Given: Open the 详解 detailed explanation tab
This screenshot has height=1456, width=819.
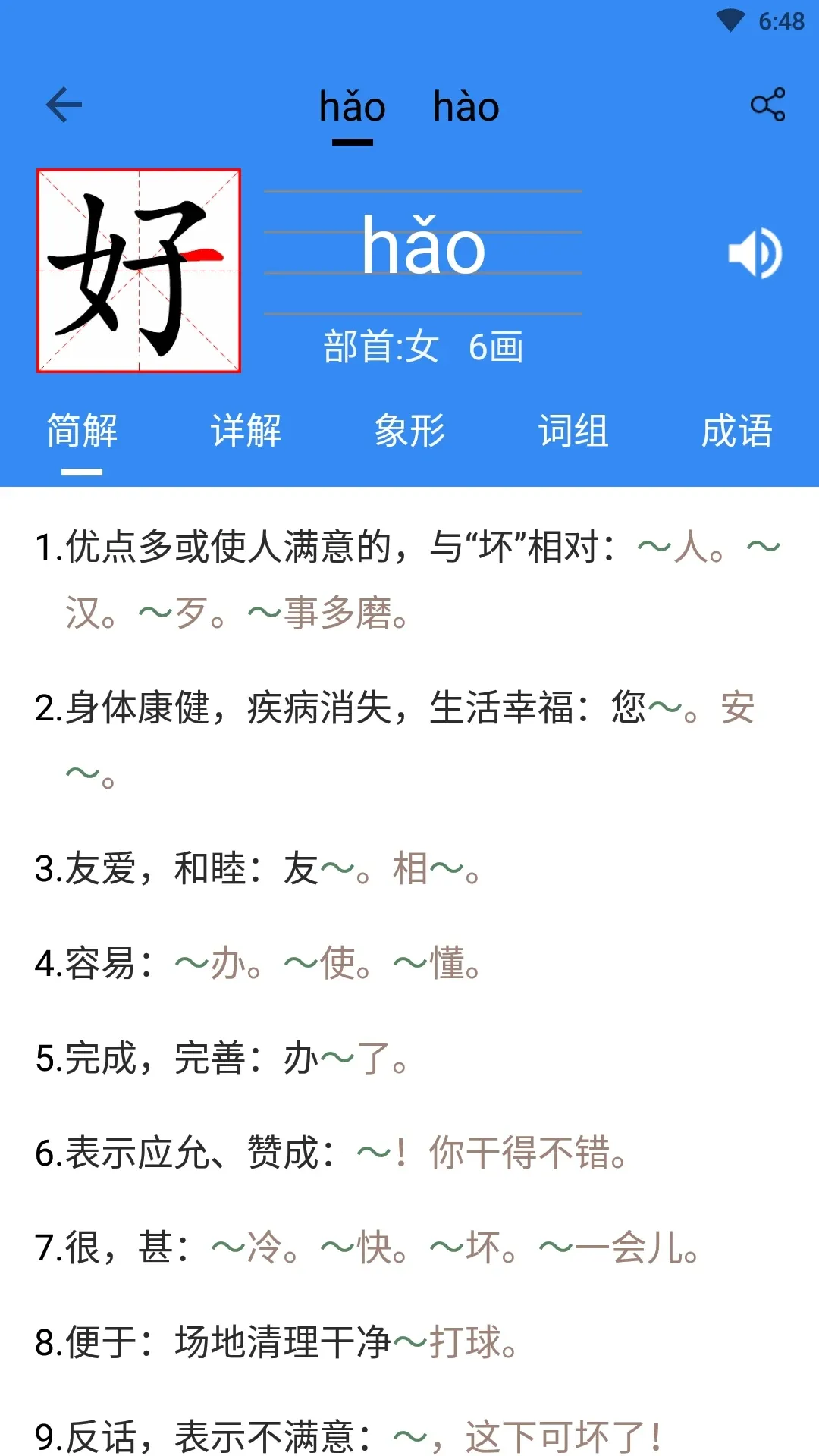Looking at the screenshot, I should coord(246,431).
